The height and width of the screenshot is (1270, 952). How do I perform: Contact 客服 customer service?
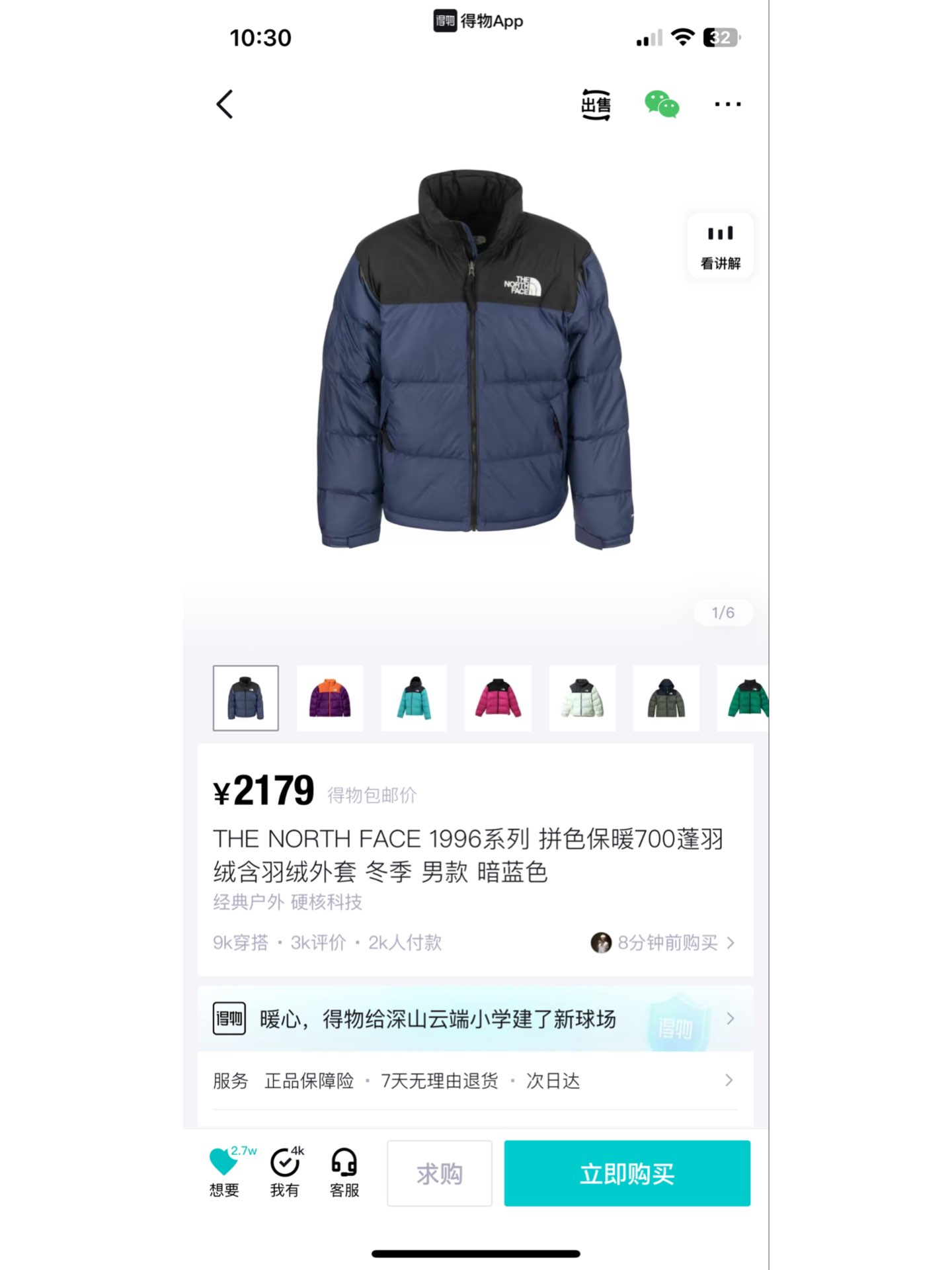click(x=344, y=1172)
